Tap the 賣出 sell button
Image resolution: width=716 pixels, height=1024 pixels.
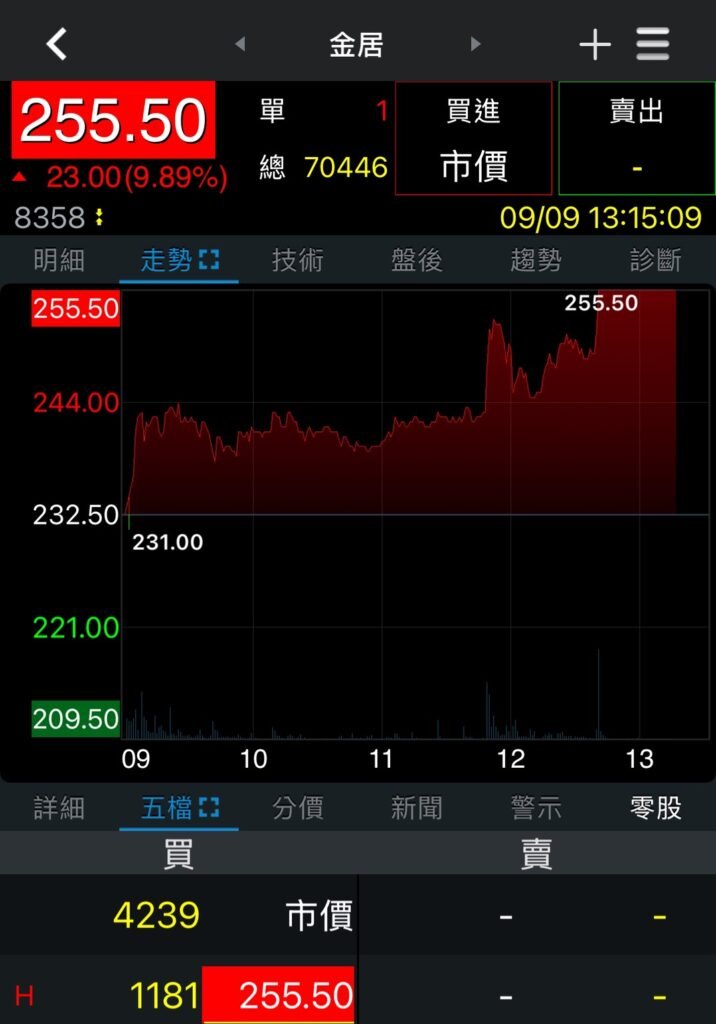tap(636, 138)
